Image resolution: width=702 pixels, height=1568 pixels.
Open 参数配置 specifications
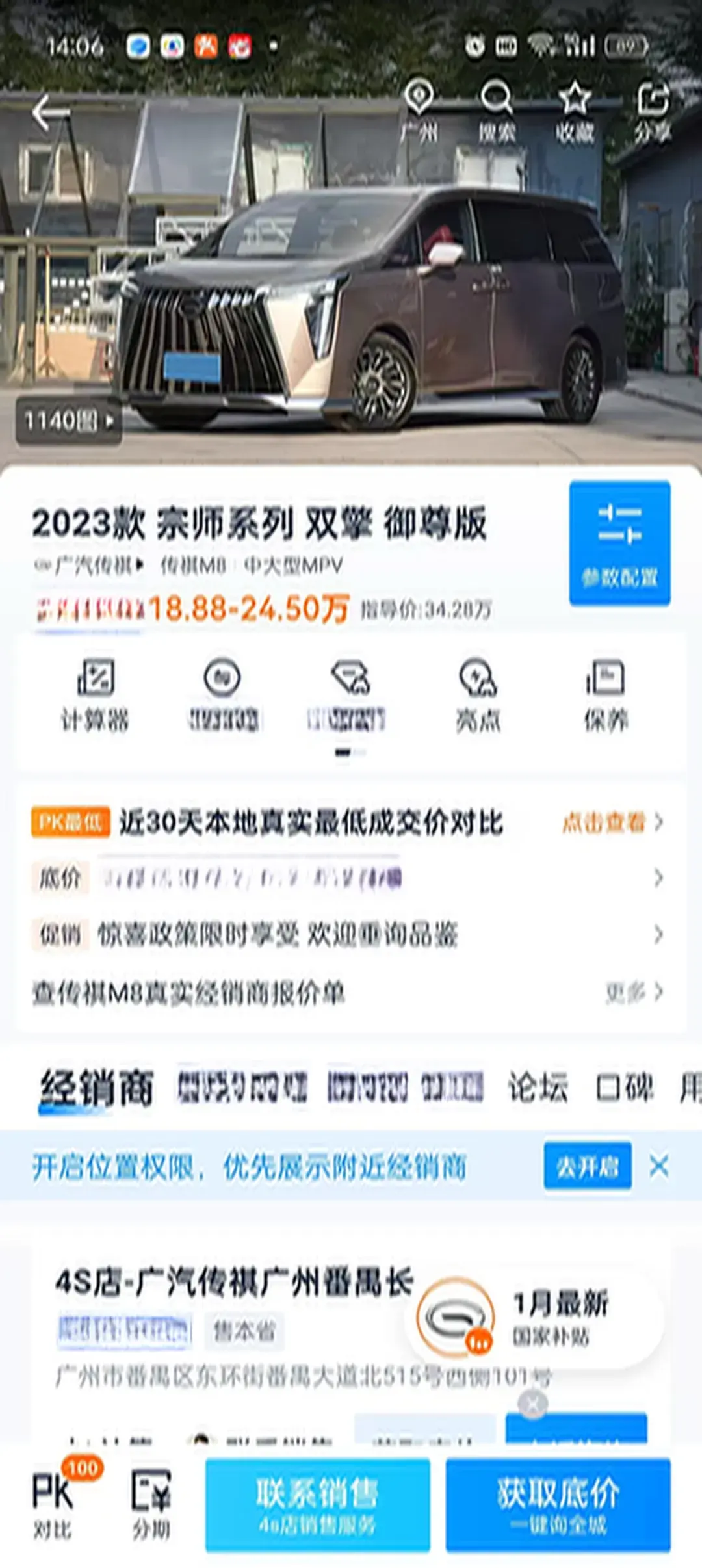619,543
